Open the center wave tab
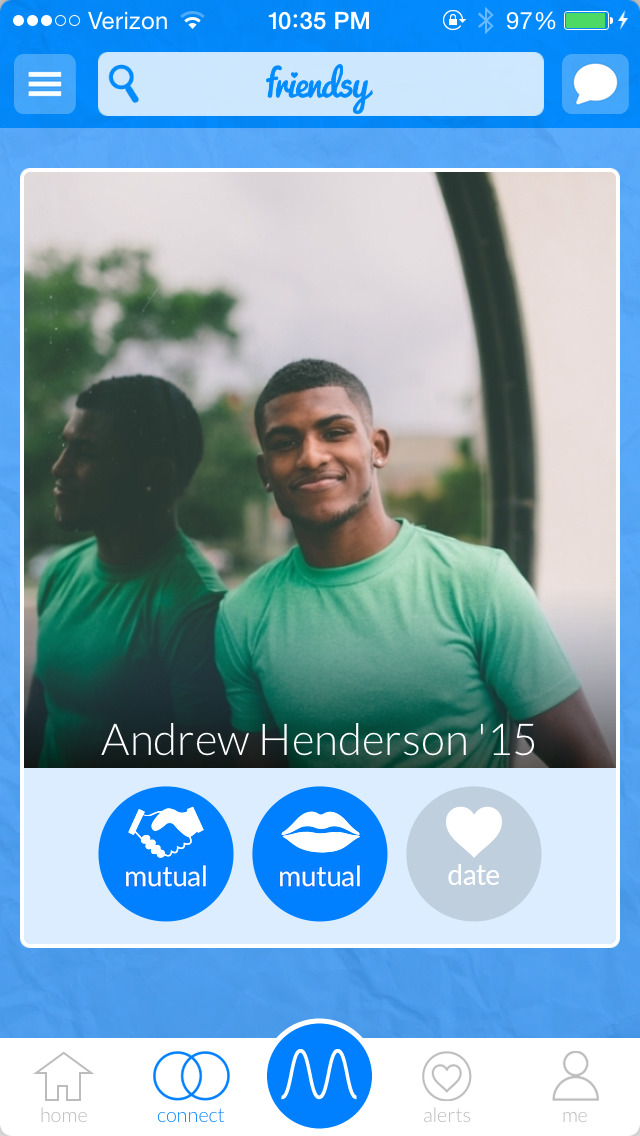 (320, 1077)
